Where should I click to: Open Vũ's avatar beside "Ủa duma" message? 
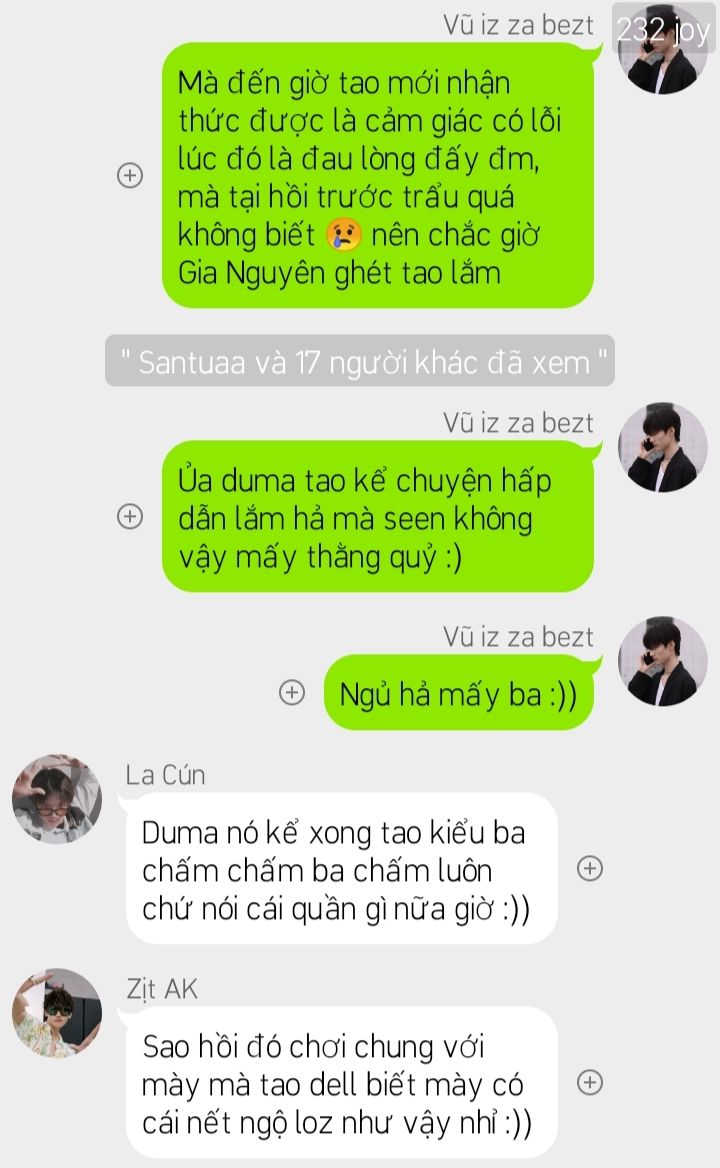(x=663, y=447)
